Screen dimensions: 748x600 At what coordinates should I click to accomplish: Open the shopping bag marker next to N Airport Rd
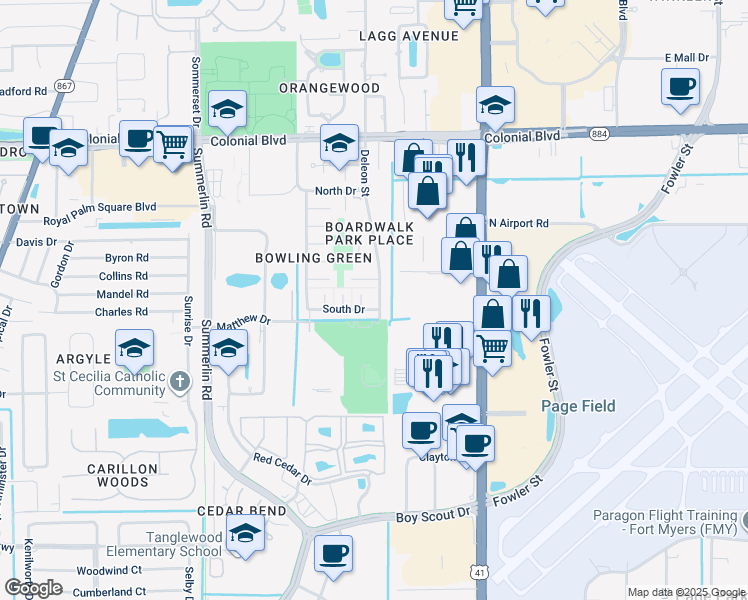coord(466,228)
